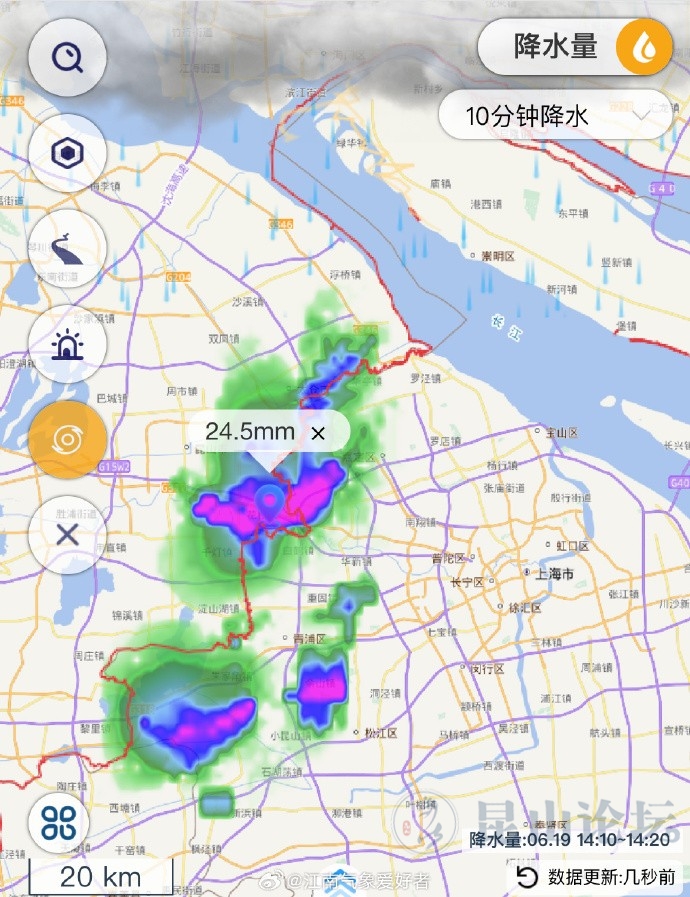
Task: Tap the hexagon map layer icon
Action: 67,153
